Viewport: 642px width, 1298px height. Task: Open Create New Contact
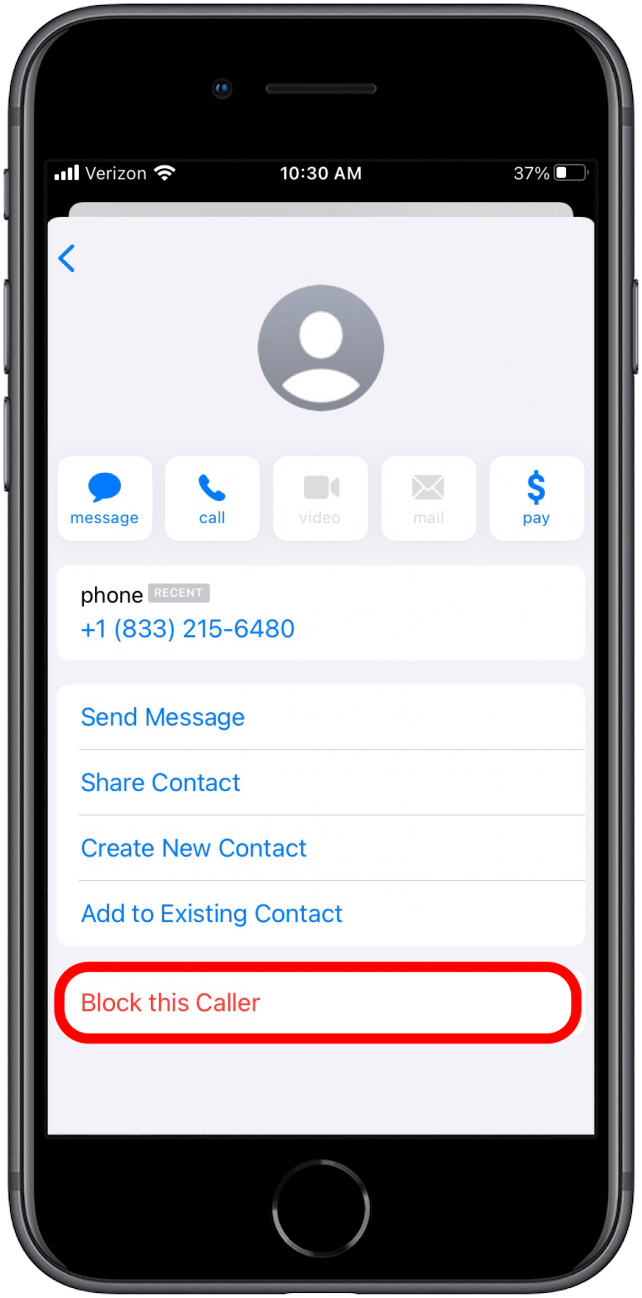(x=321, y=848)
